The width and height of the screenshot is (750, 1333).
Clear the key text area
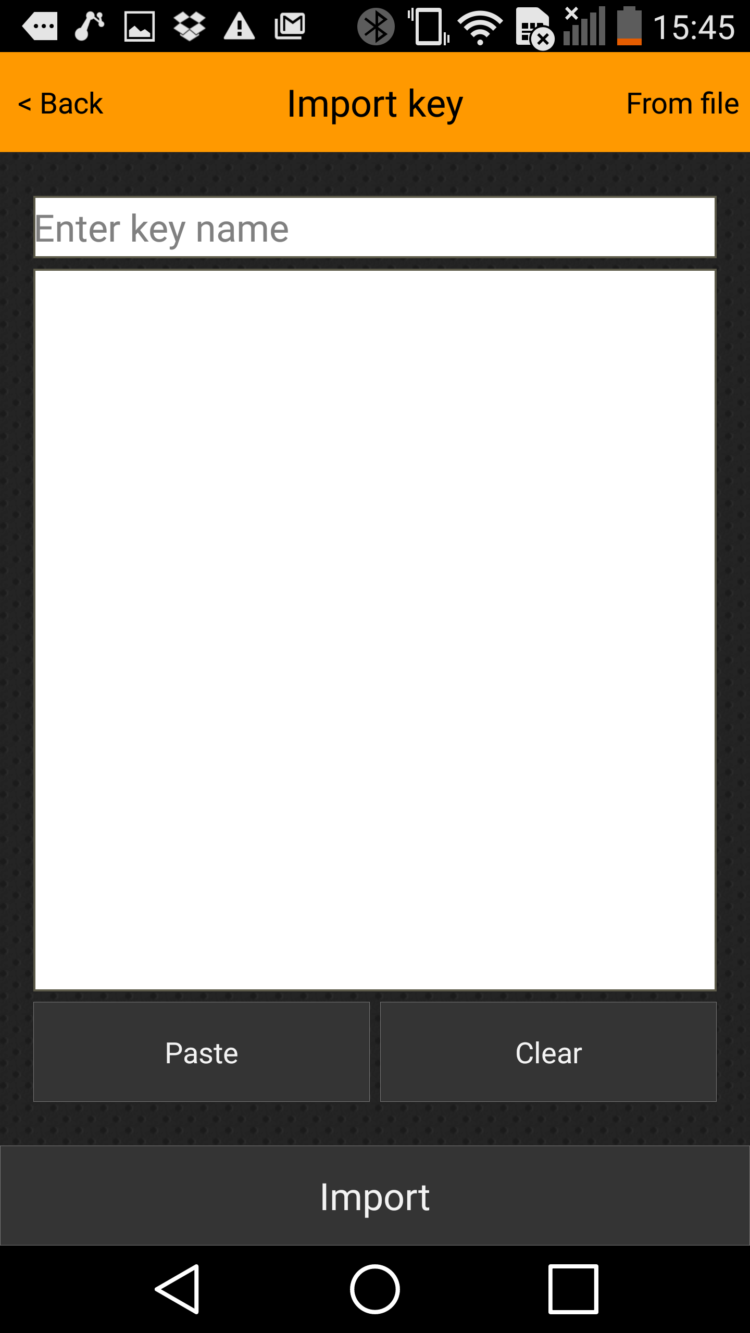(548, 1052)
